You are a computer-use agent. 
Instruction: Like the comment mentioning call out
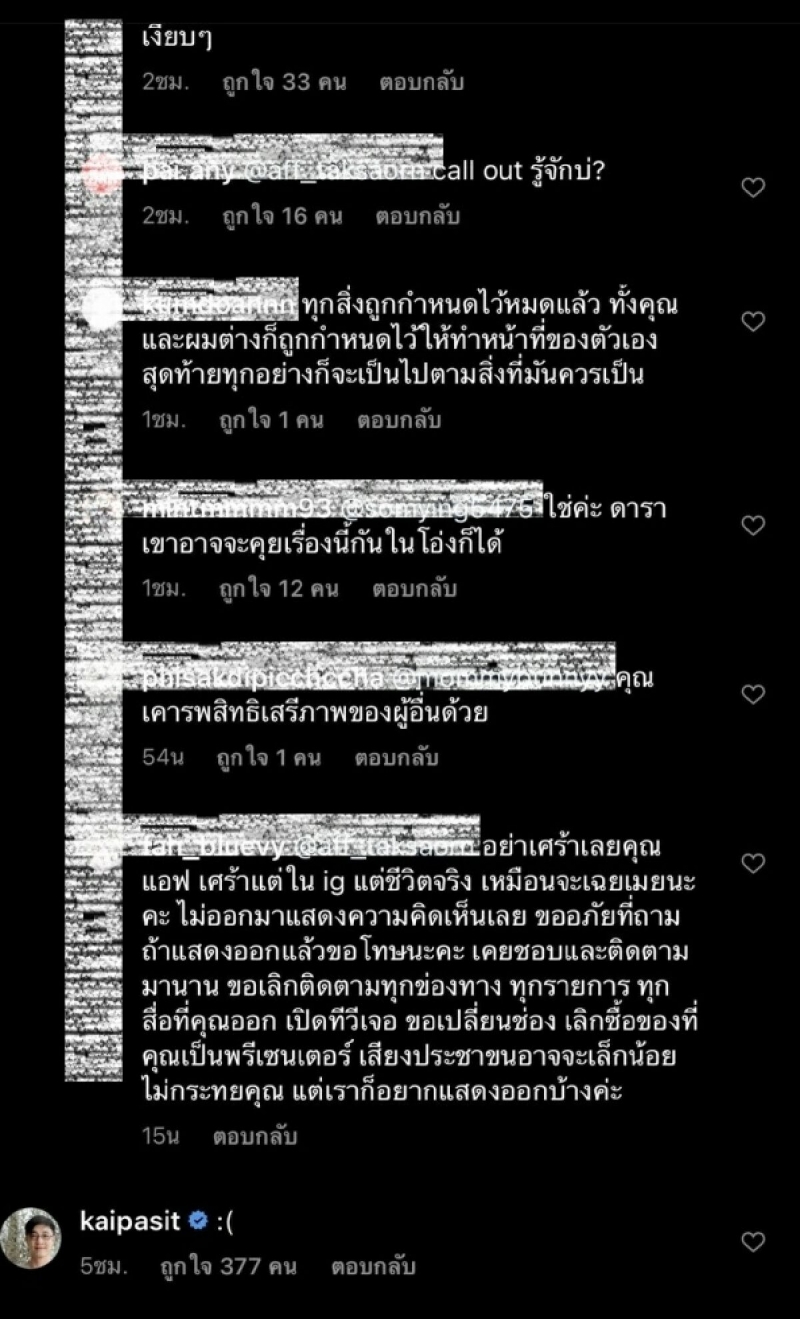tap(753, 187)
